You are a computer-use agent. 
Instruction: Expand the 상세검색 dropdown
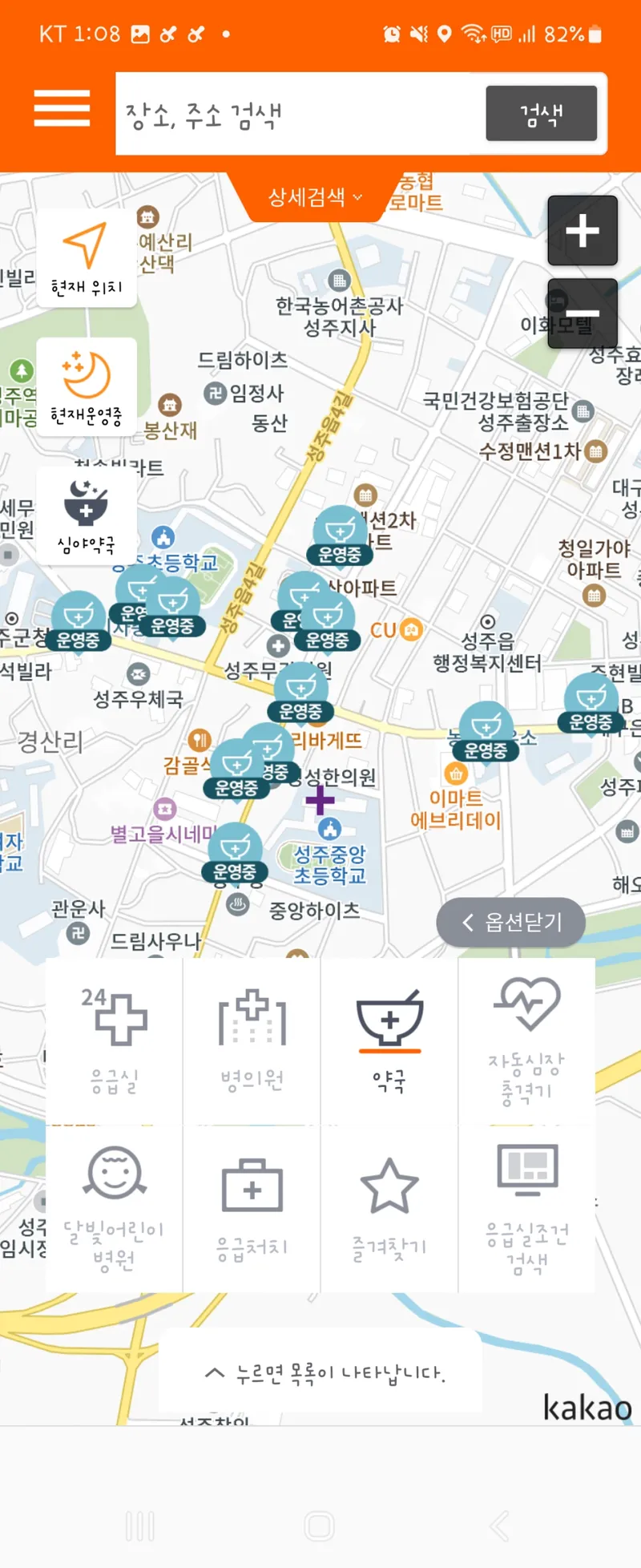(x=314, y=196)
